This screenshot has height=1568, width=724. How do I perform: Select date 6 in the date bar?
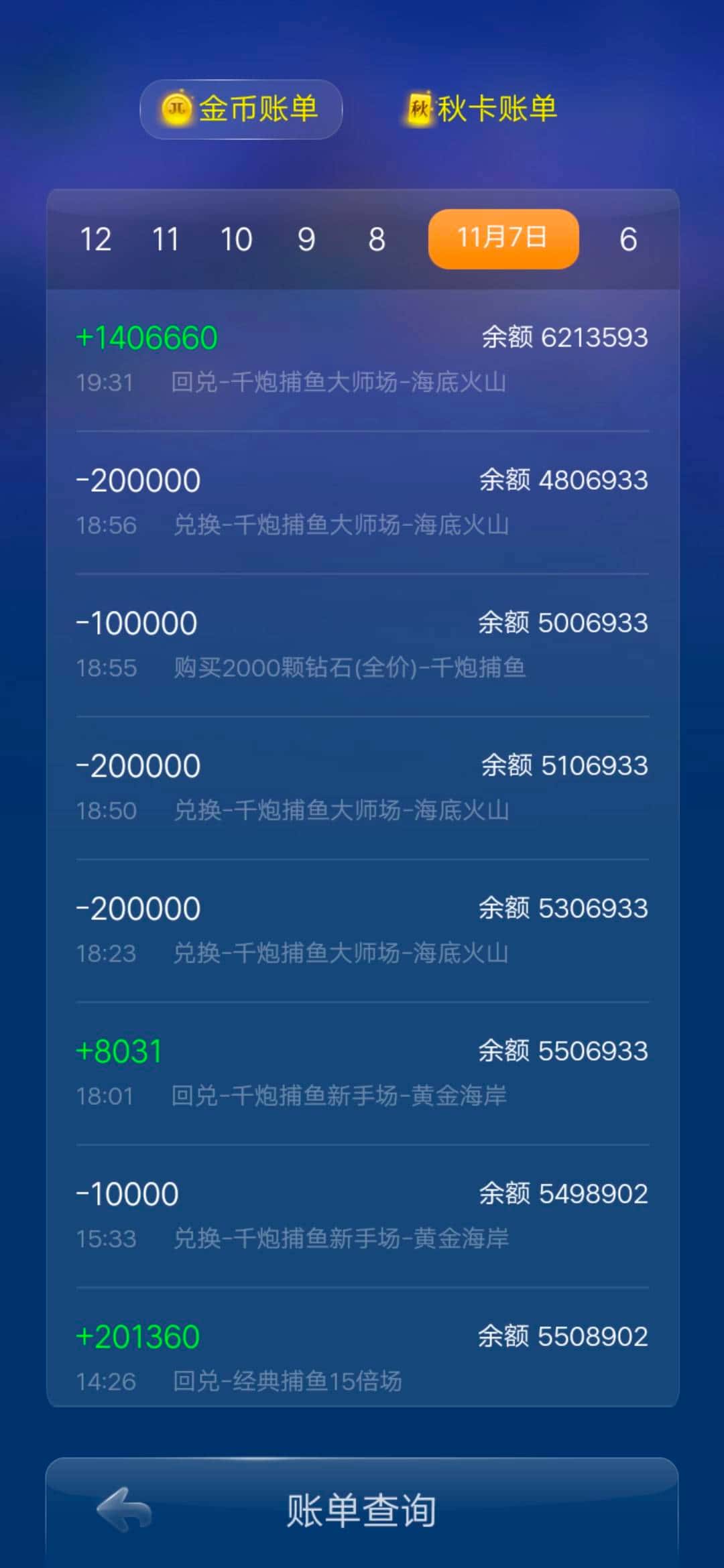629,239
